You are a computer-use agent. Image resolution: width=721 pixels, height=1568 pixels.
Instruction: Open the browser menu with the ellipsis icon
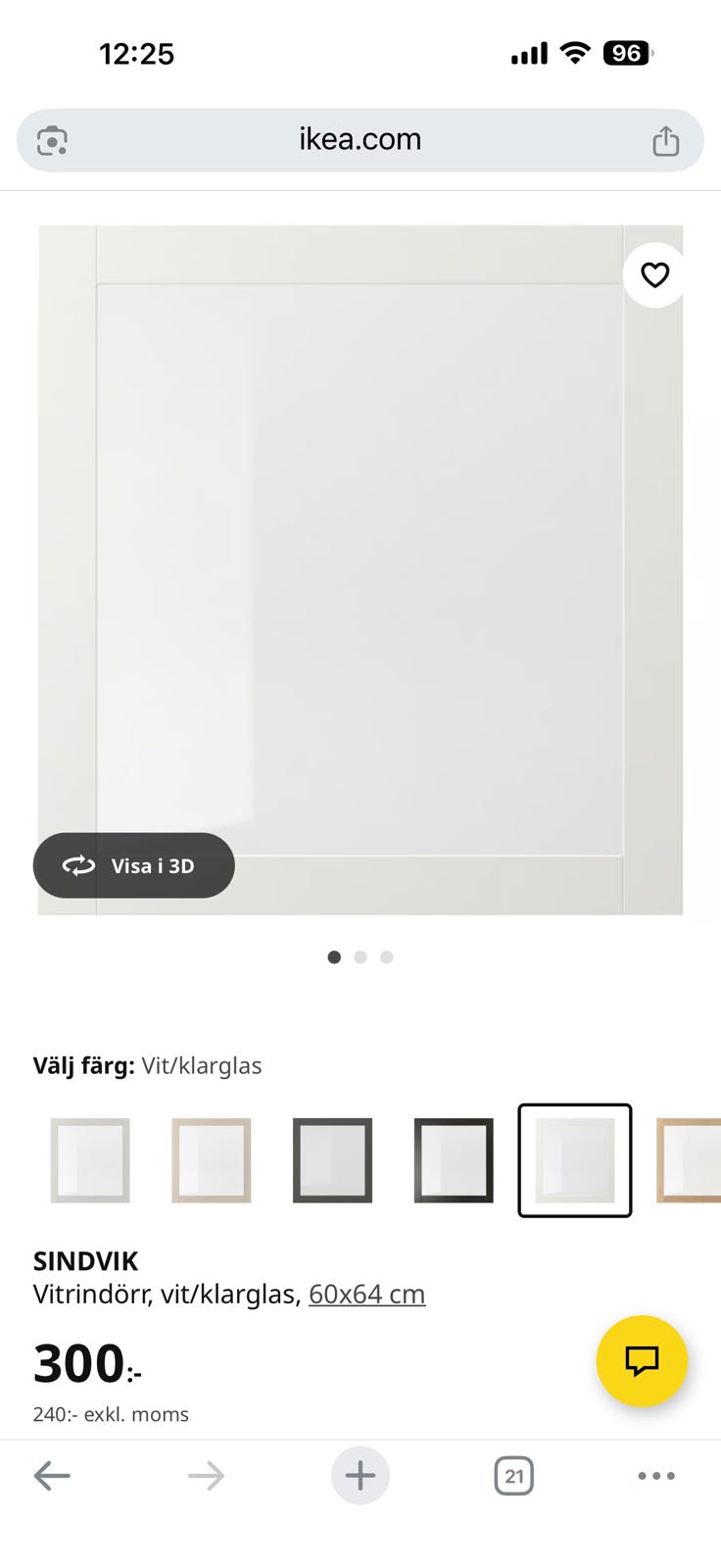[655, 1475]
